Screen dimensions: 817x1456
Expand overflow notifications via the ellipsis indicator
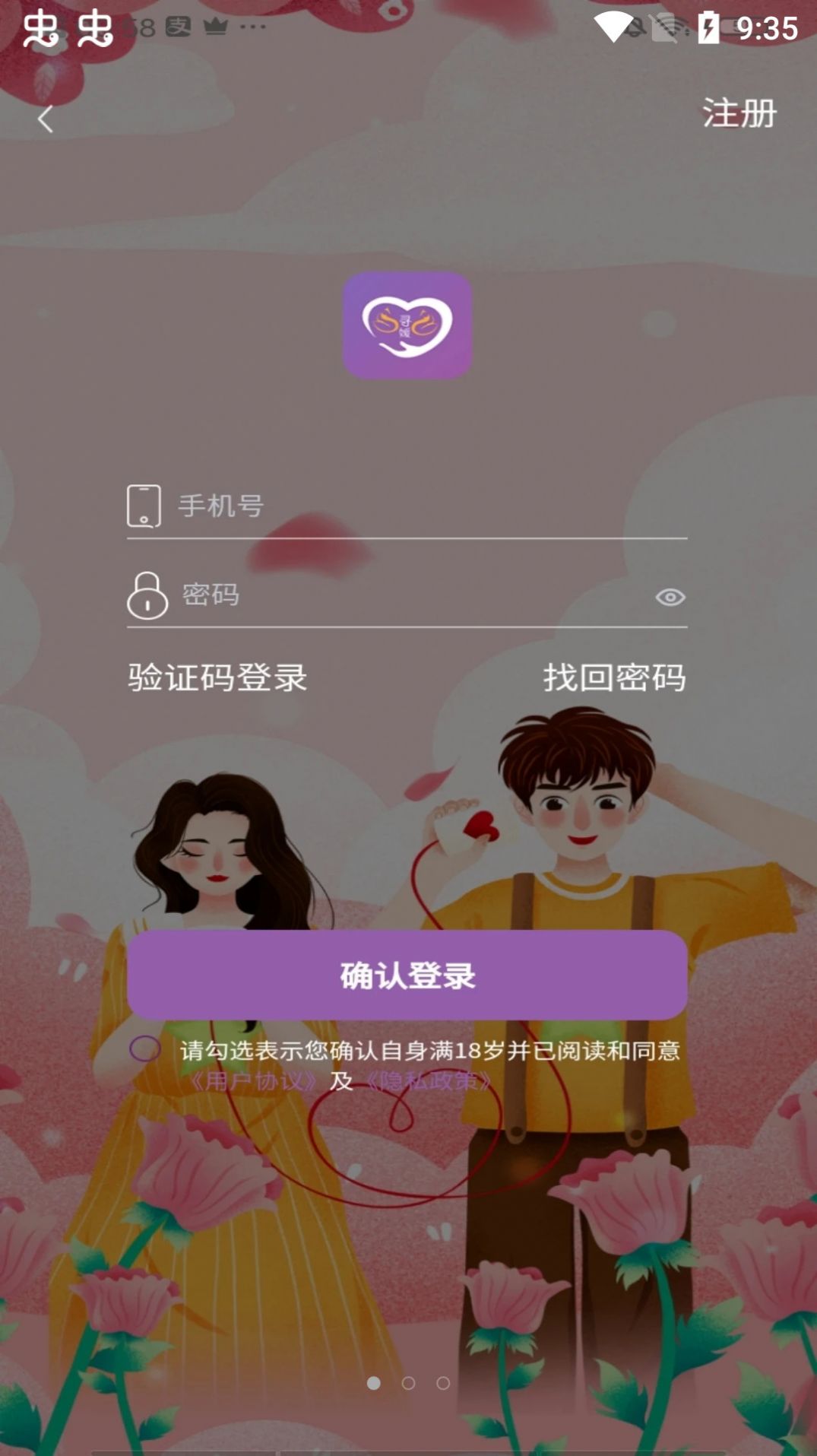(251, 27)
